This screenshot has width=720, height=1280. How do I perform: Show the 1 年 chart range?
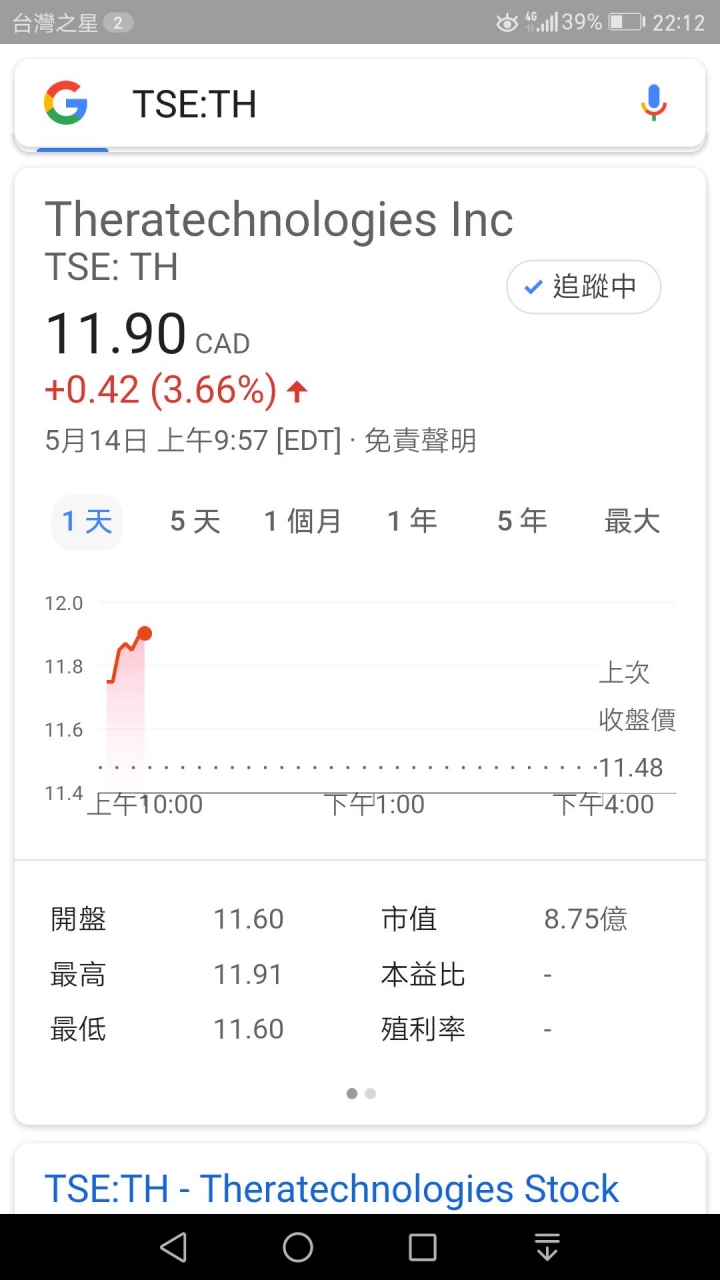click(412, 521)
